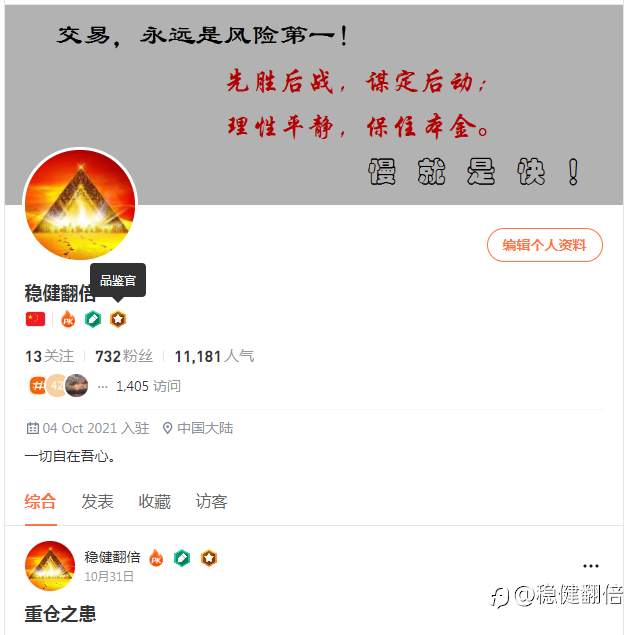Tap the 品鉴官 badge icon

pyautogui.click(x=118, y=319)
